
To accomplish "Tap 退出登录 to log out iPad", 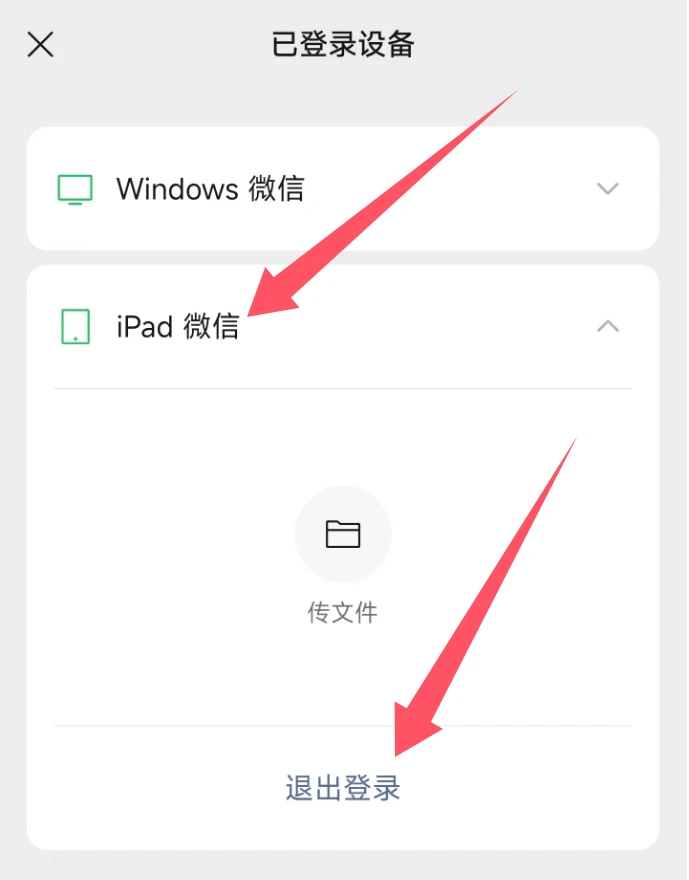I will coord(342,788).
